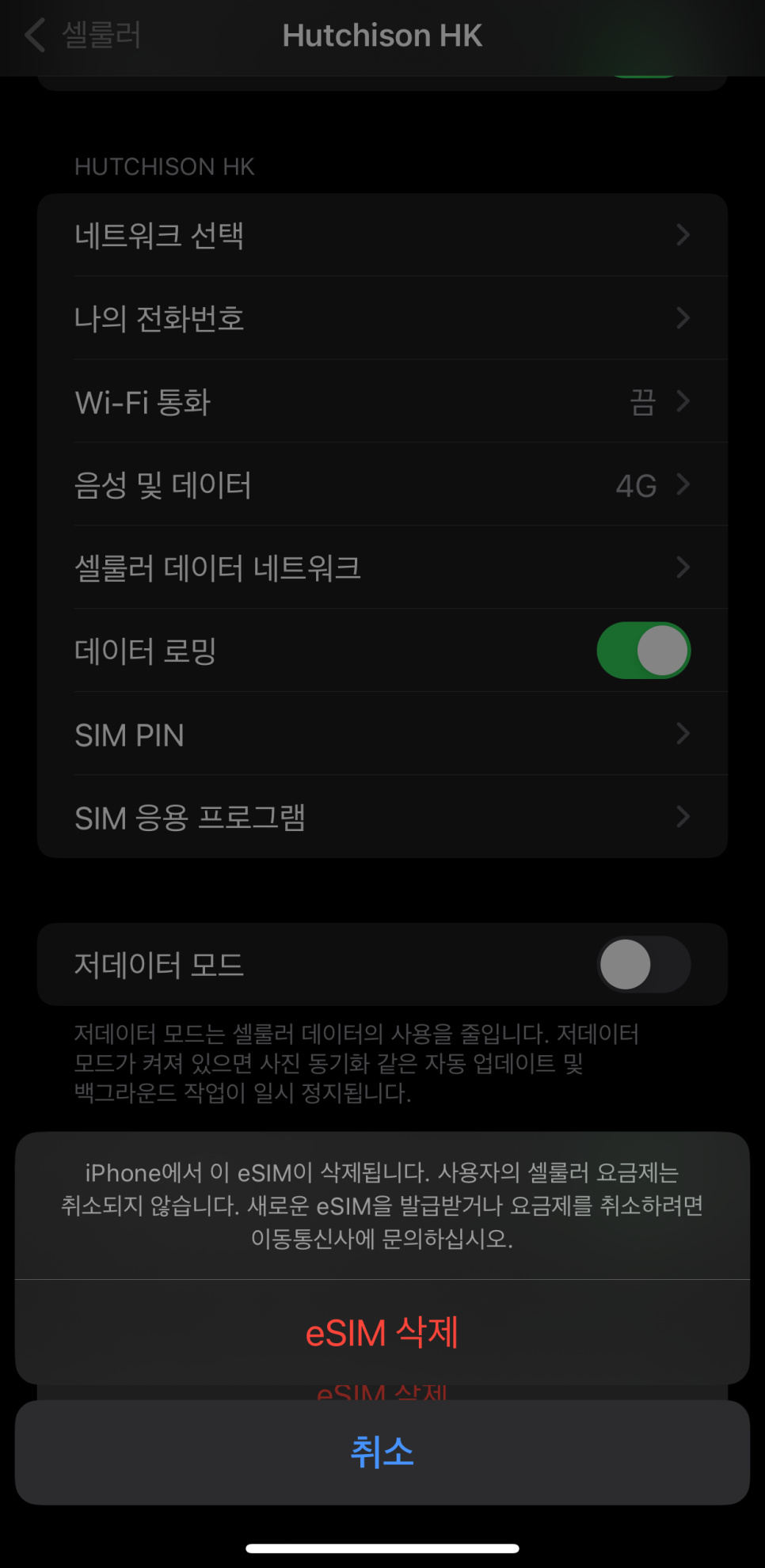Open Wi-Fi 통화 settings
The height and width of the screenshot is (1568, 765).
pos(382,402)
